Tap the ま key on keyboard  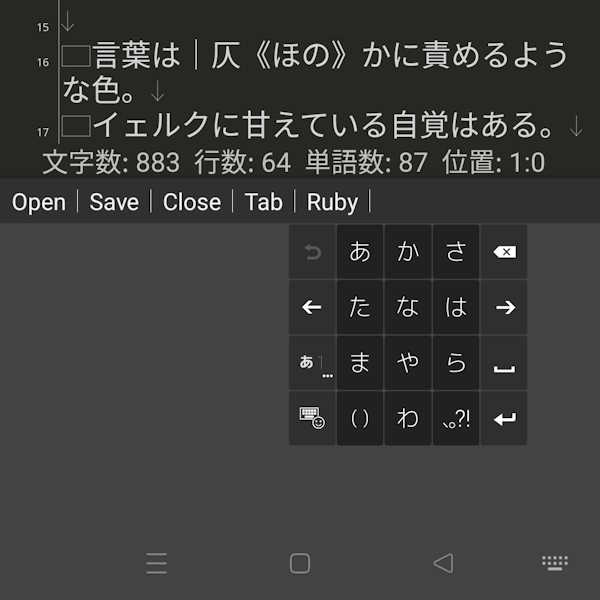360,363
